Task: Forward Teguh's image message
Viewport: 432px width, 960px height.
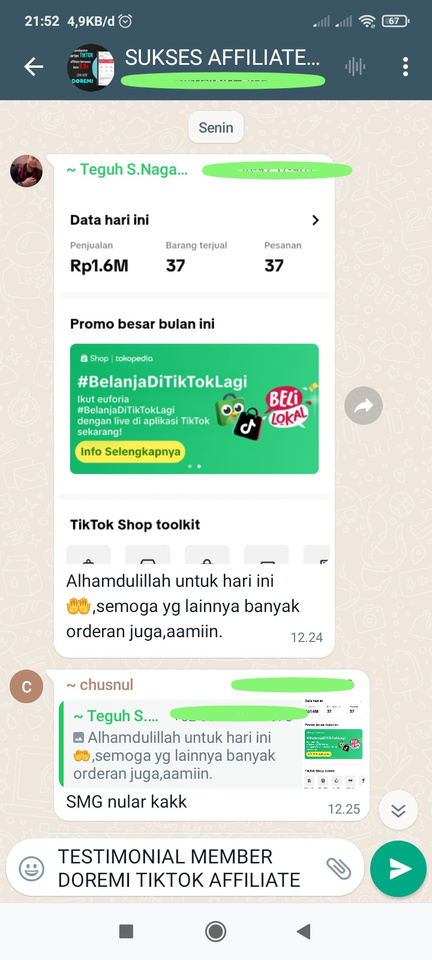Action: point(363,405)
